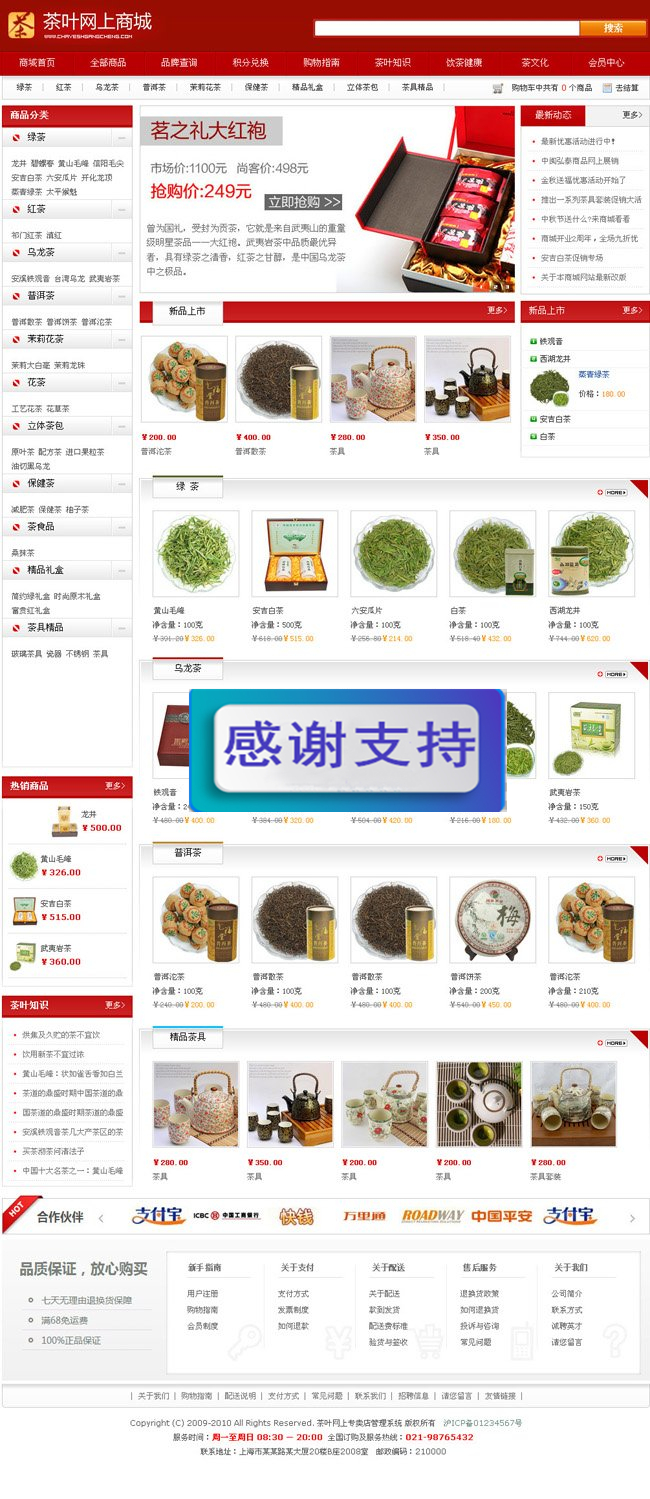
Task: View more in the 新品上市 product section
Action: [497, 311]
